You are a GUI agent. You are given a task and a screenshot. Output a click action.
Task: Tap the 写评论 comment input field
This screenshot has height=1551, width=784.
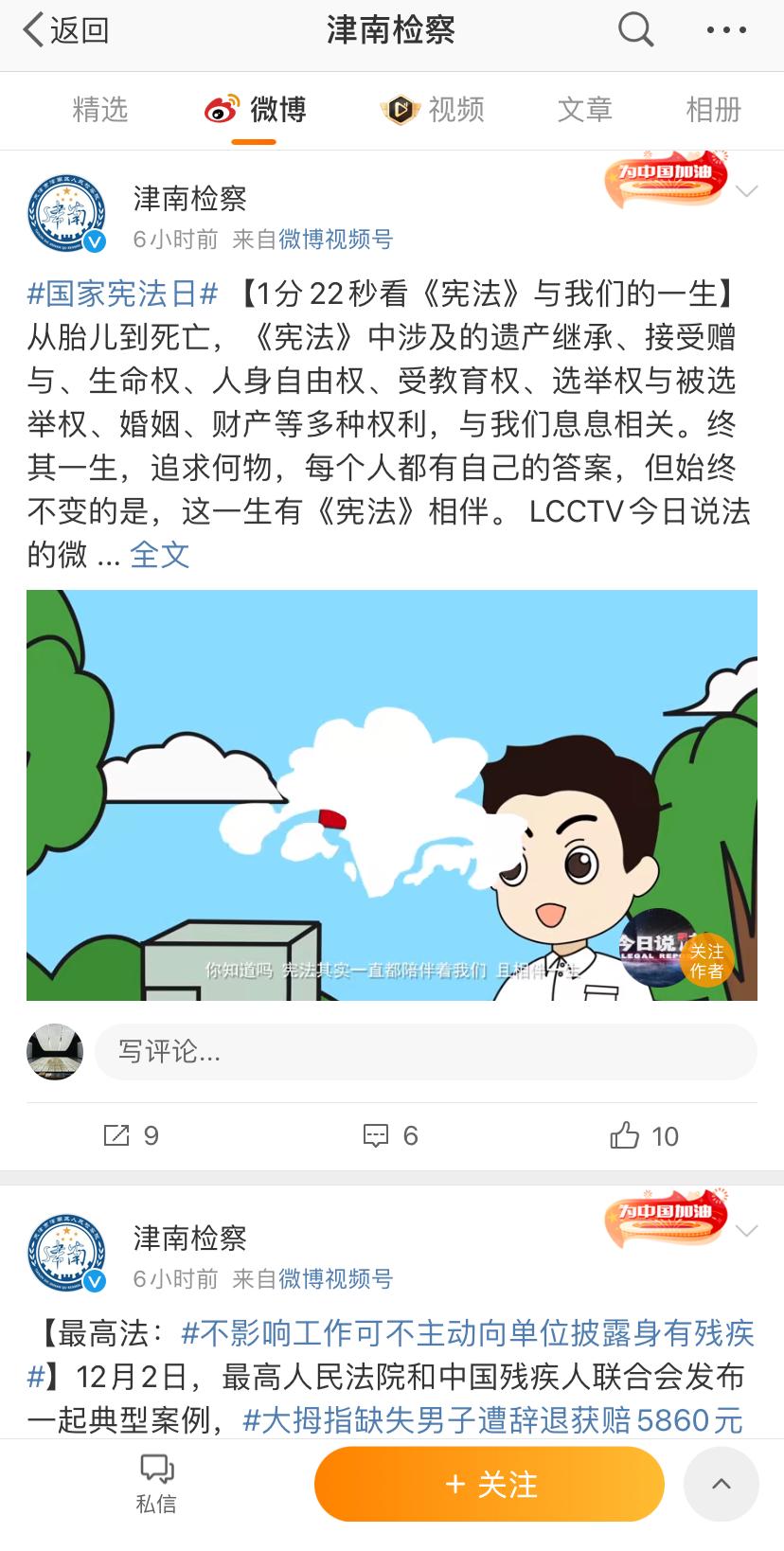click(426, 1051)
